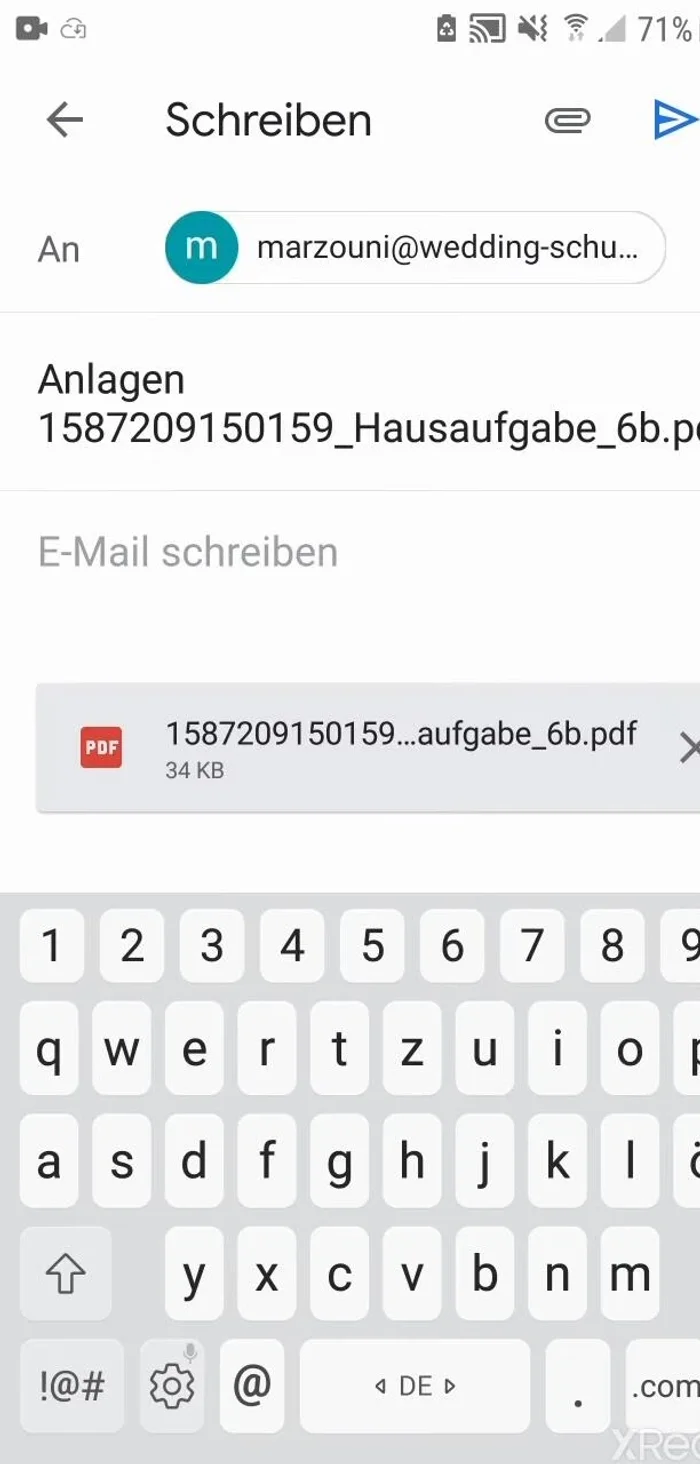Tap the shift key on the keyboard

coord(66,1274)
